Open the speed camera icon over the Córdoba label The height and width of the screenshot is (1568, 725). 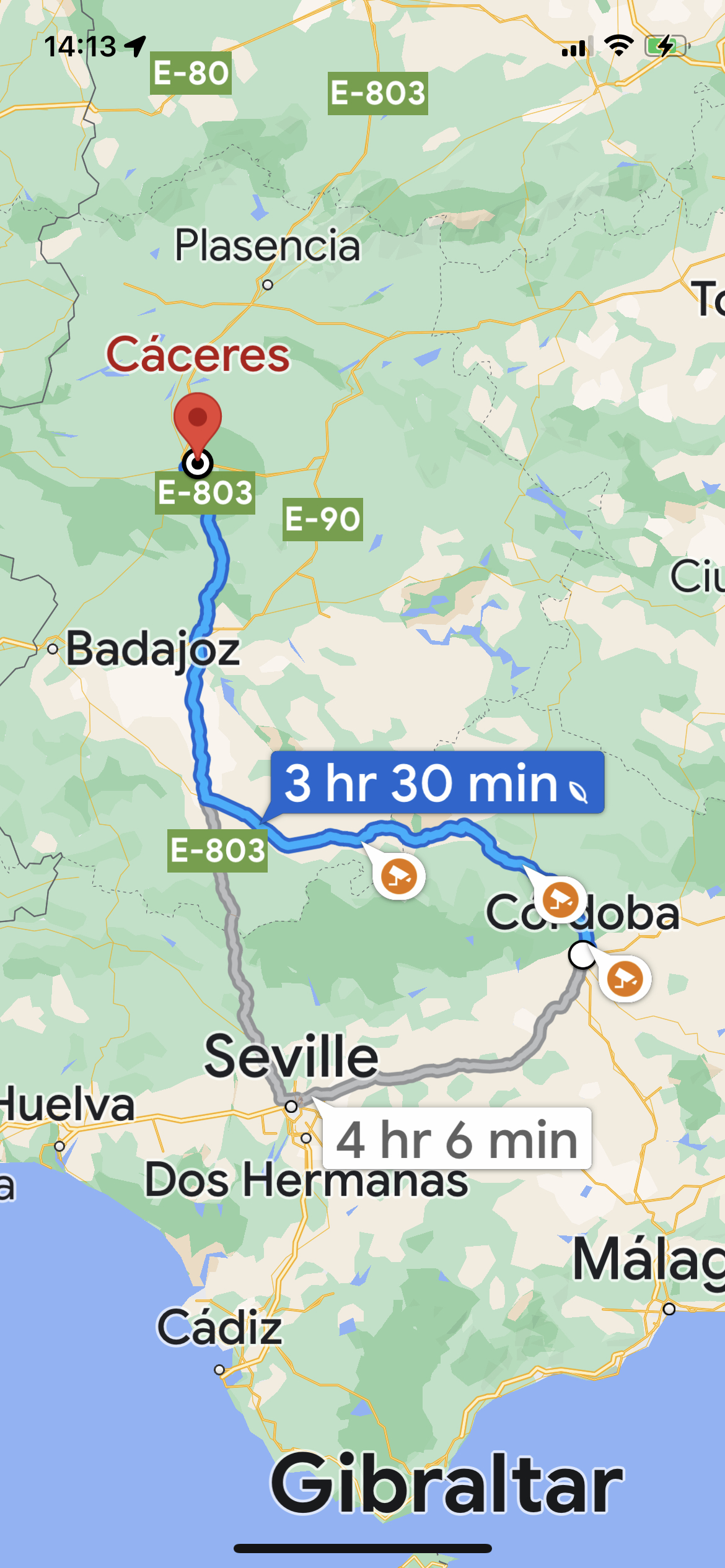click(560, 899)
